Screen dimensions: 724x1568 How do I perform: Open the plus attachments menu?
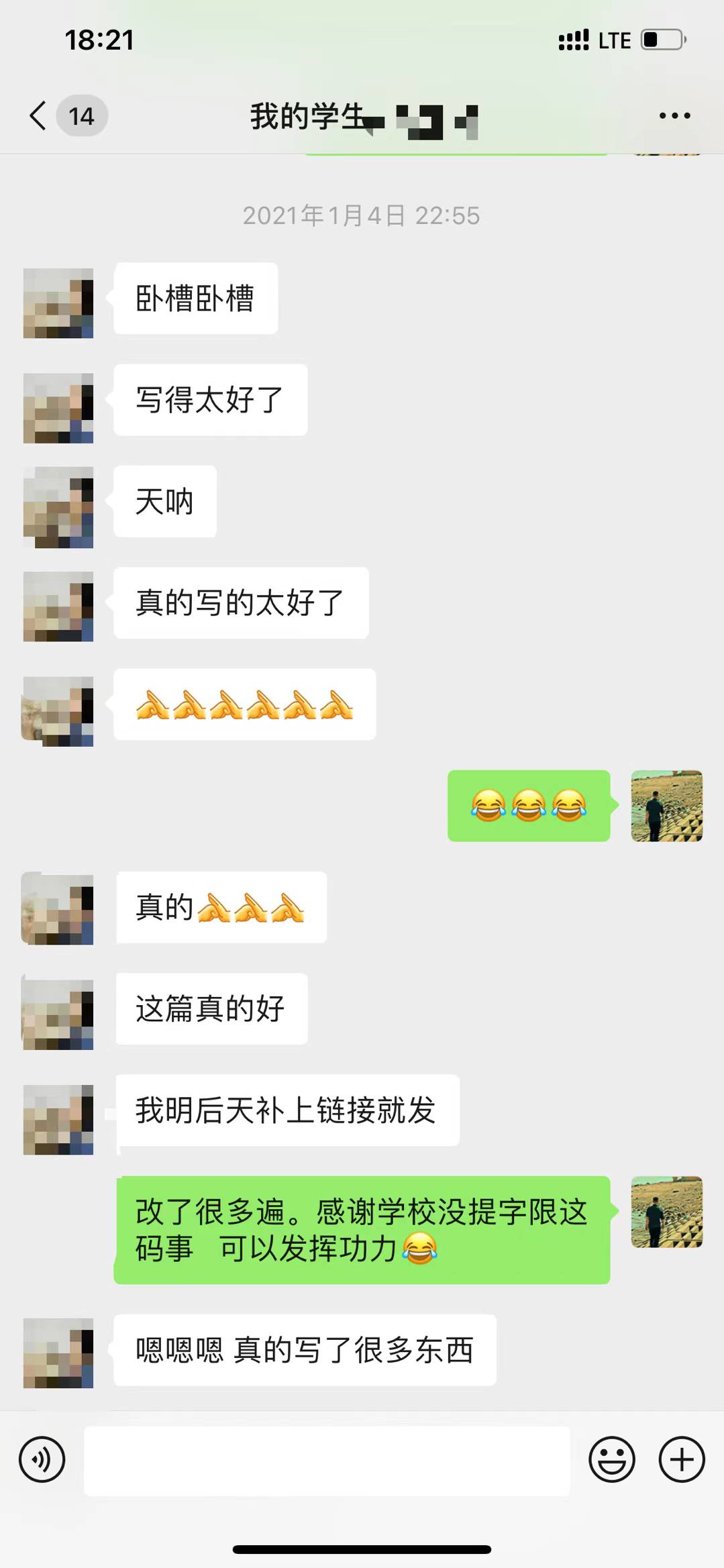click(682, 1459)
